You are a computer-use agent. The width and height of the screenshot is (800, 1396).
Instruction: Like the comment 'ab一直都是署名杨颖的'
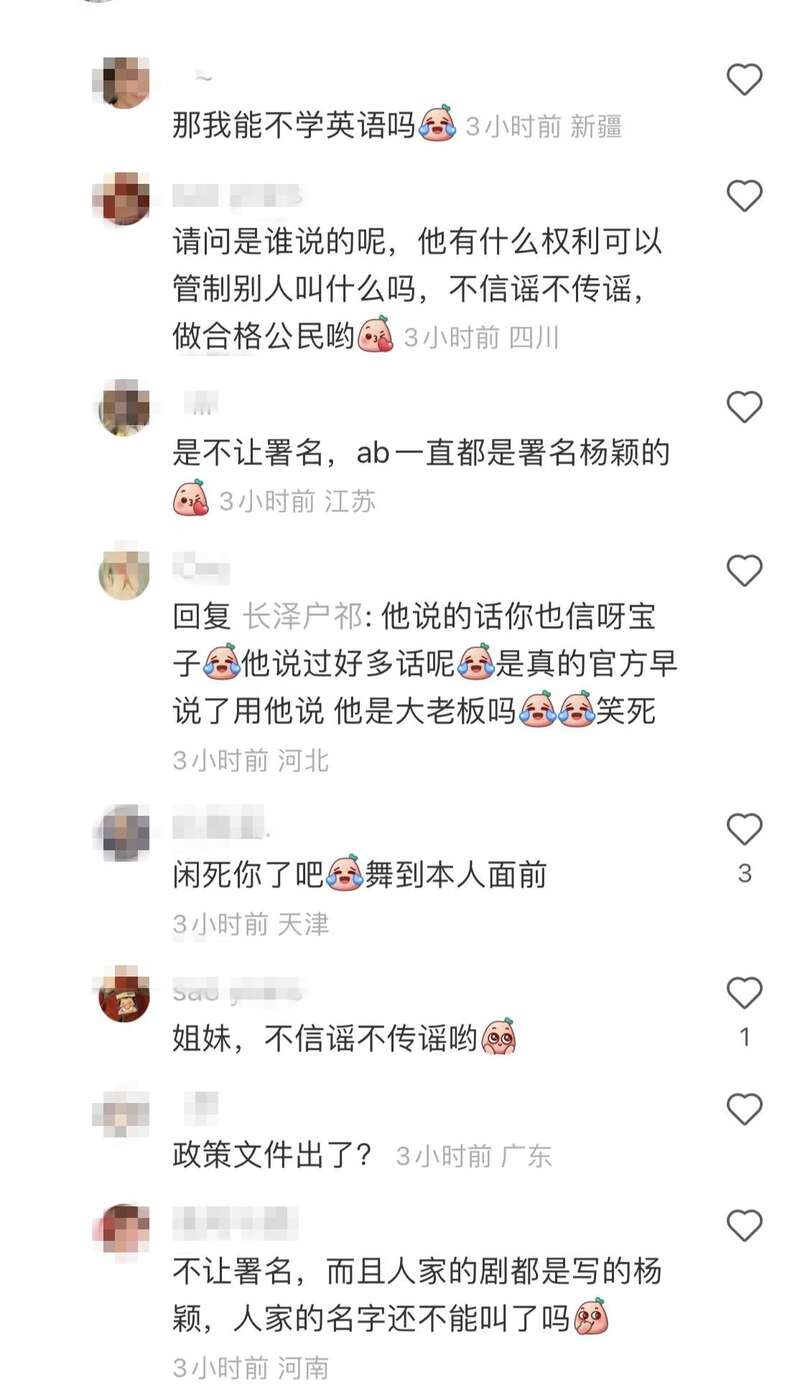(x=744, y=407)
